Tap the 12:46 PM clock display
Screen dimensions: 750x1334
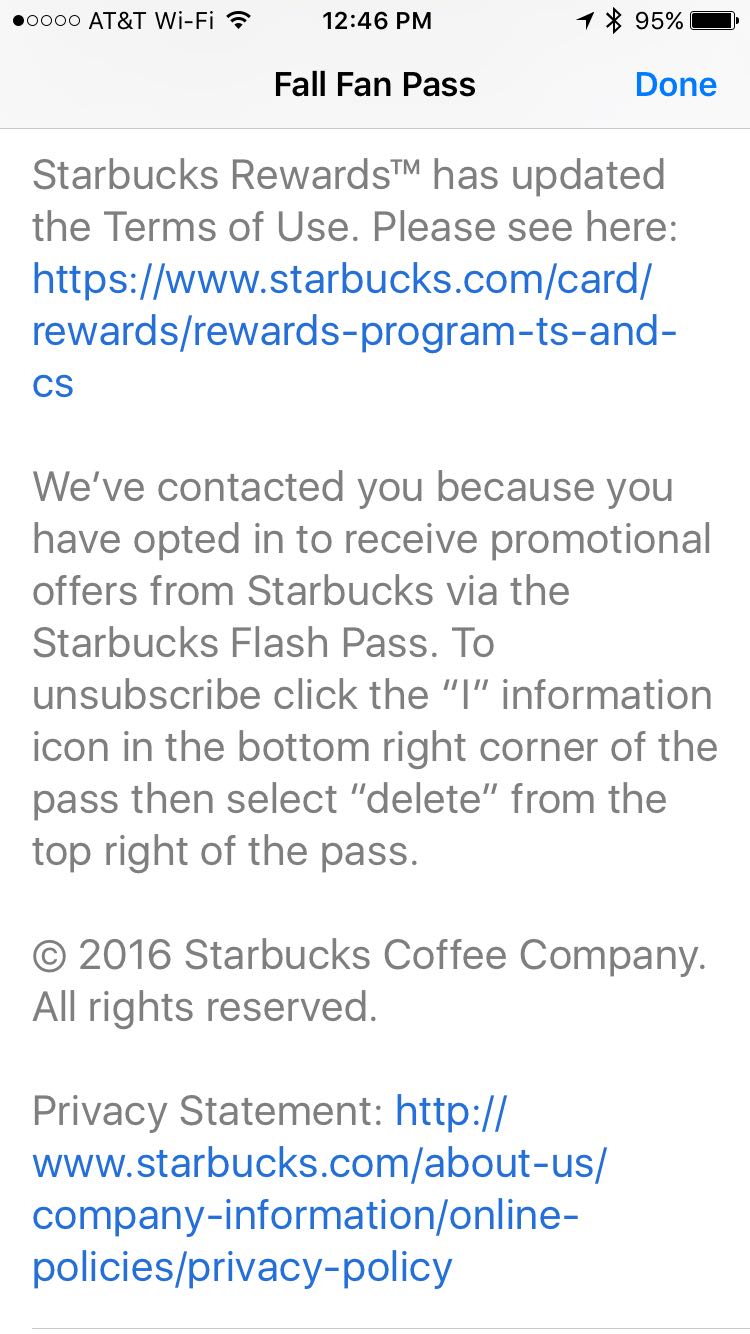376,20
